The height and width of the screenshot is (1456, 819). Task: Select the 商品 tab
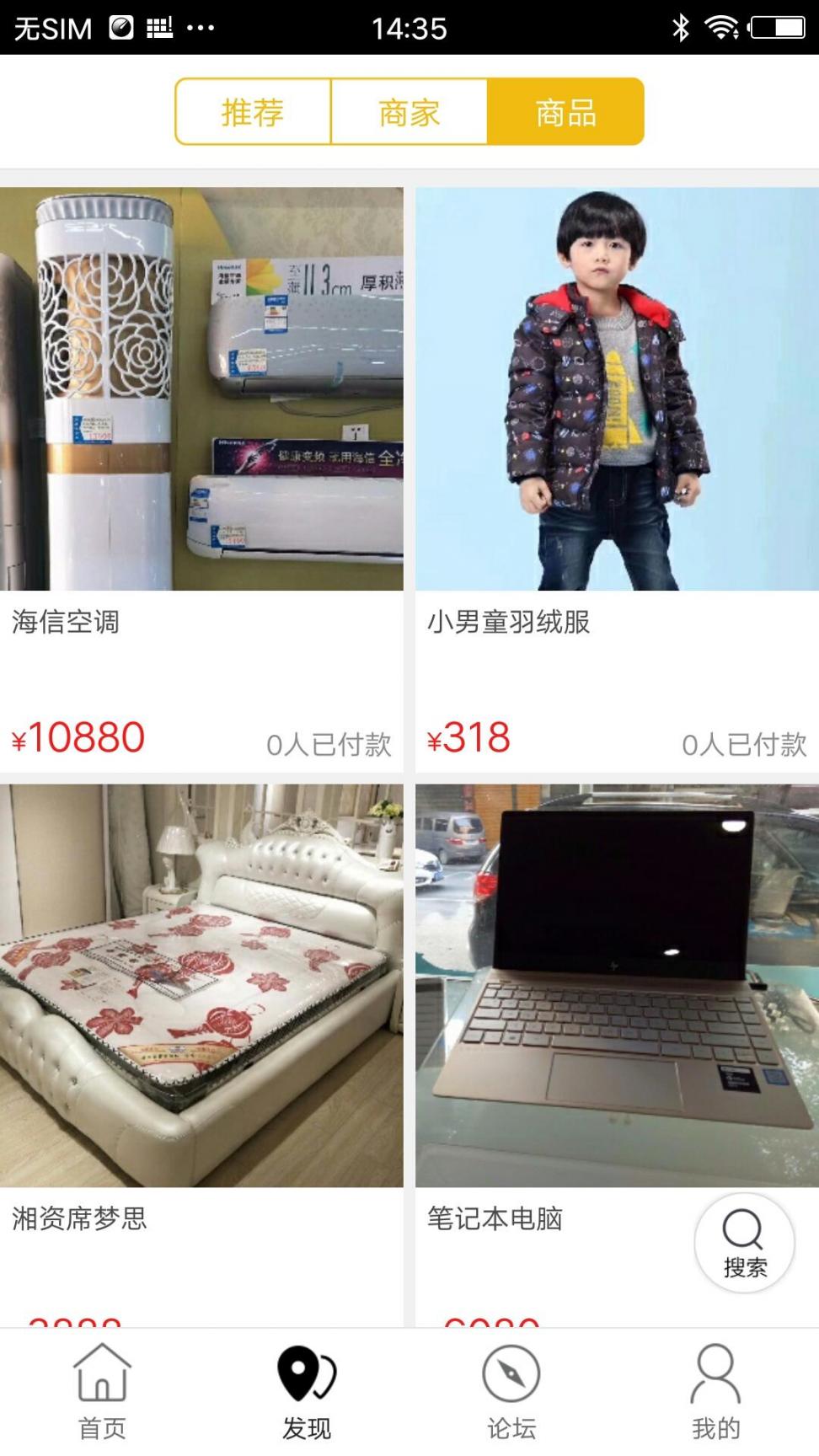[x=565, y=112]
